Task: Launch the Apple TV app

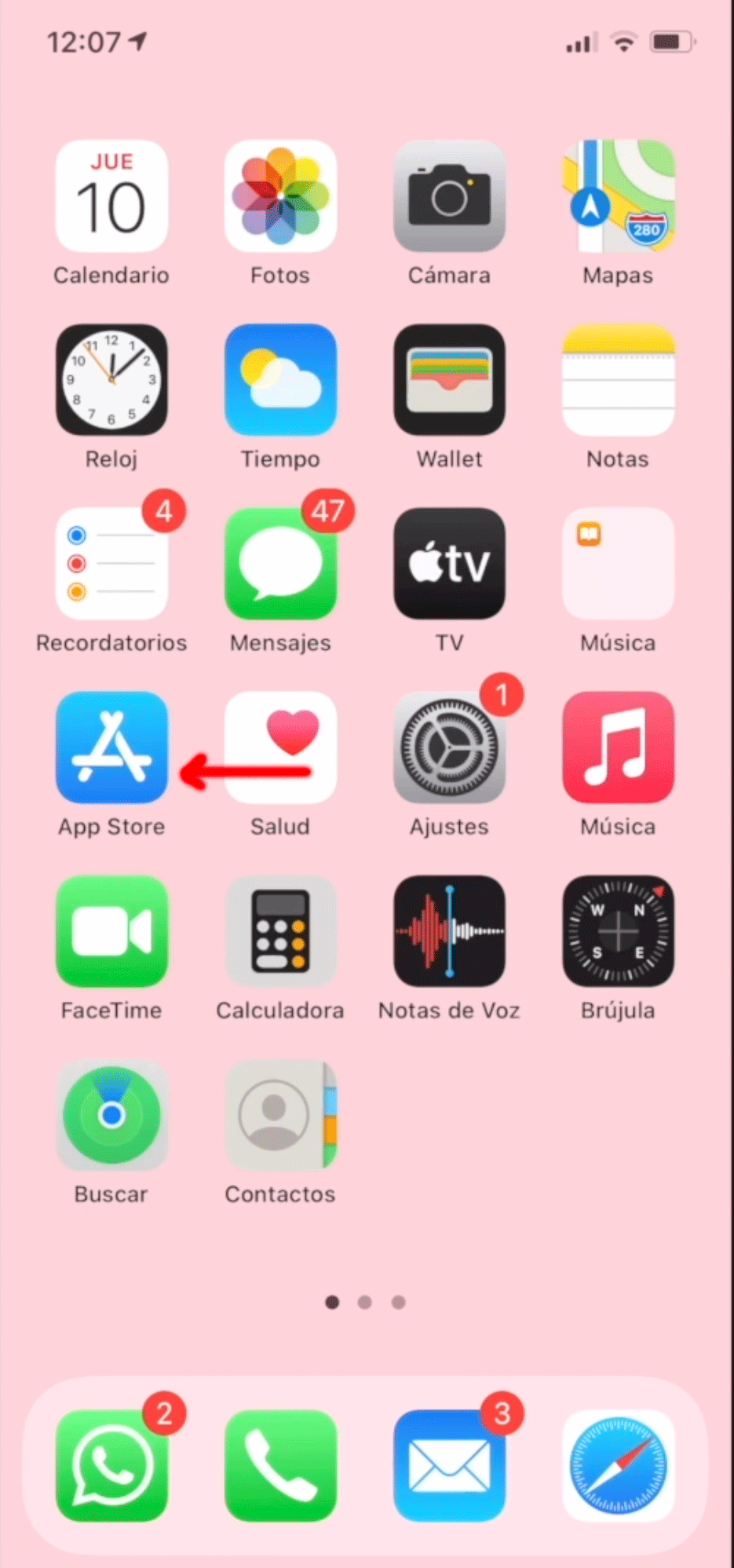Action: pos(449,564)
